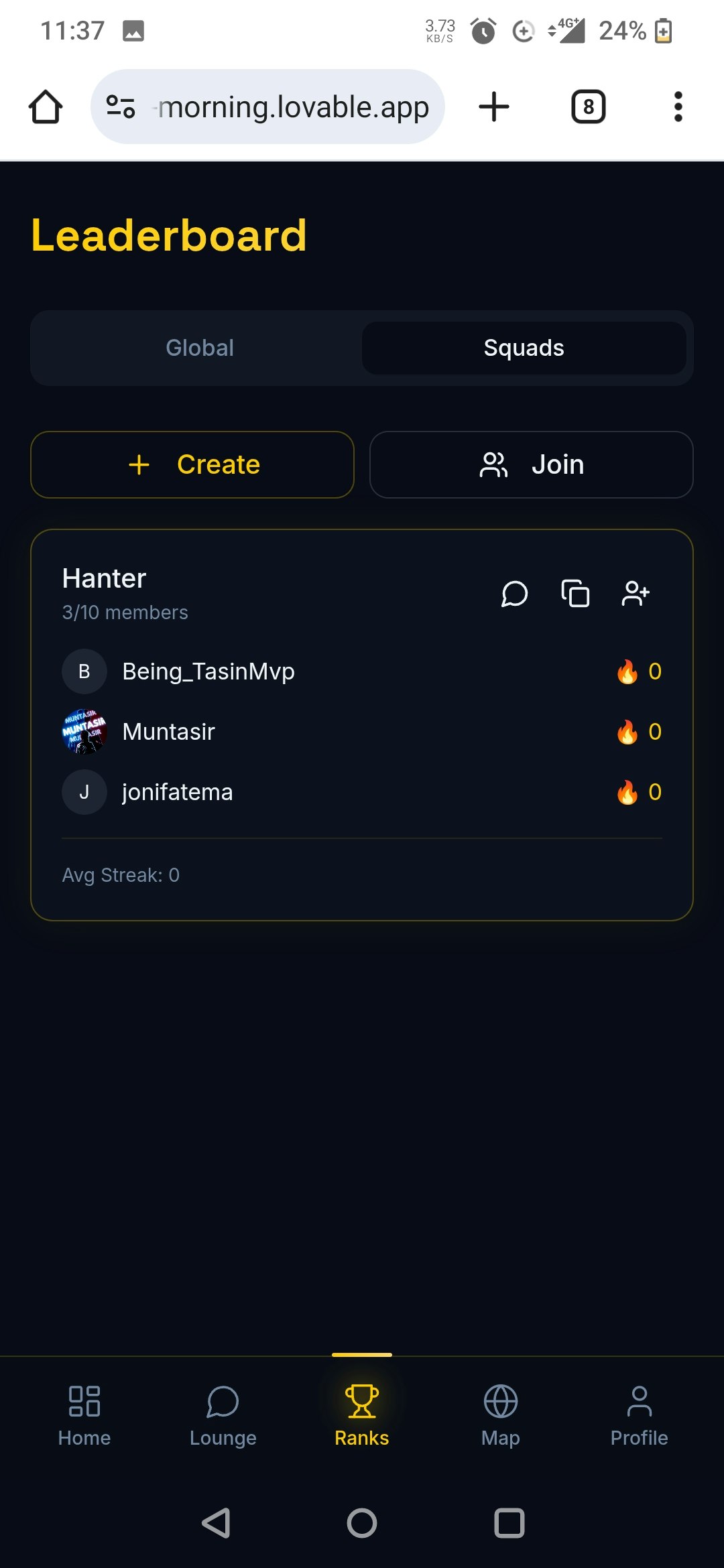Click the flame streak icon beside Muntasir
This screenshot has width=724, height=1568.
pyautogui.click(x=627, y=731)
